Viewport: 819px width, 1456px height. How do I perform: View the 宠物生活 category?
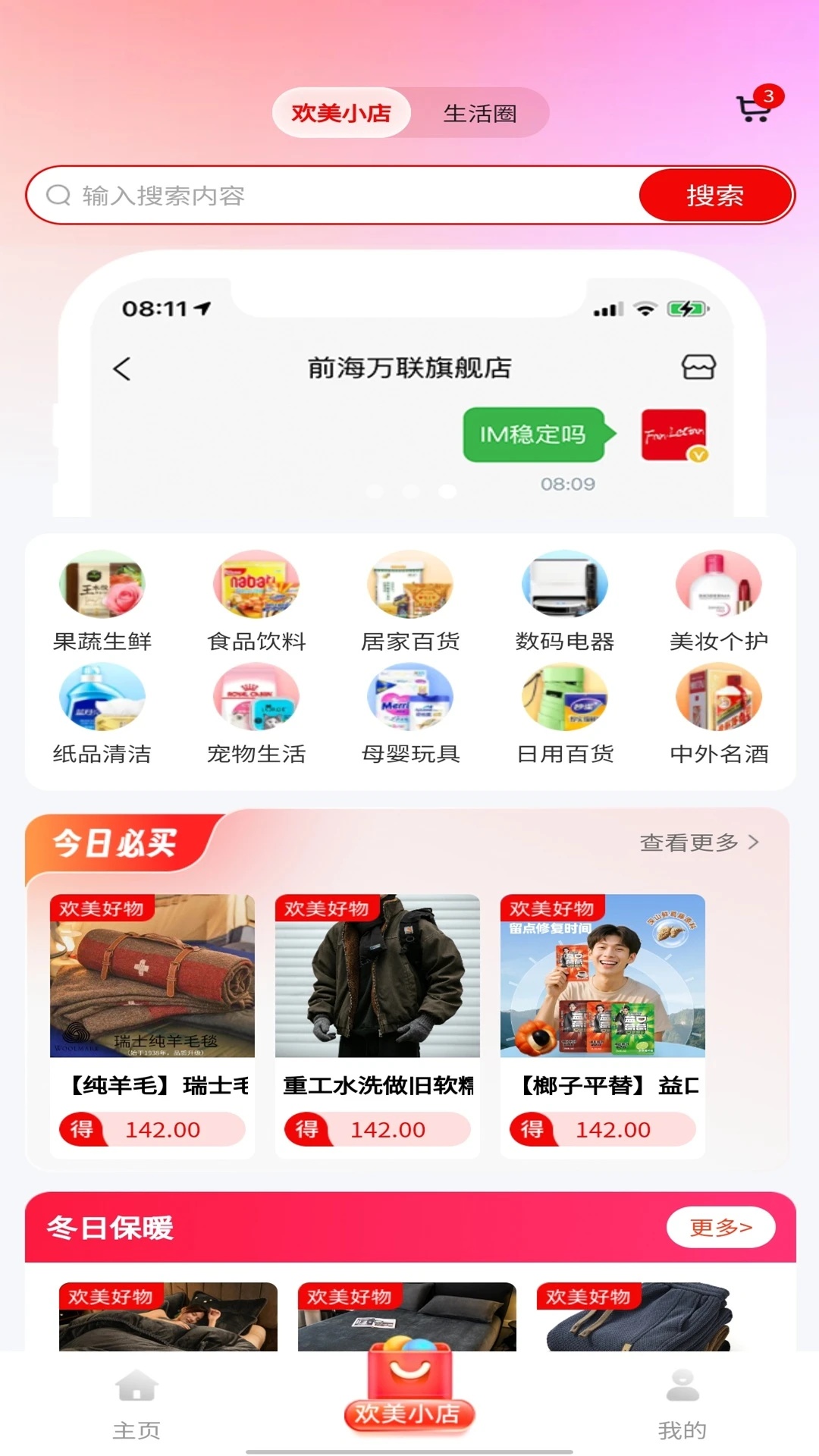(256, 713)
